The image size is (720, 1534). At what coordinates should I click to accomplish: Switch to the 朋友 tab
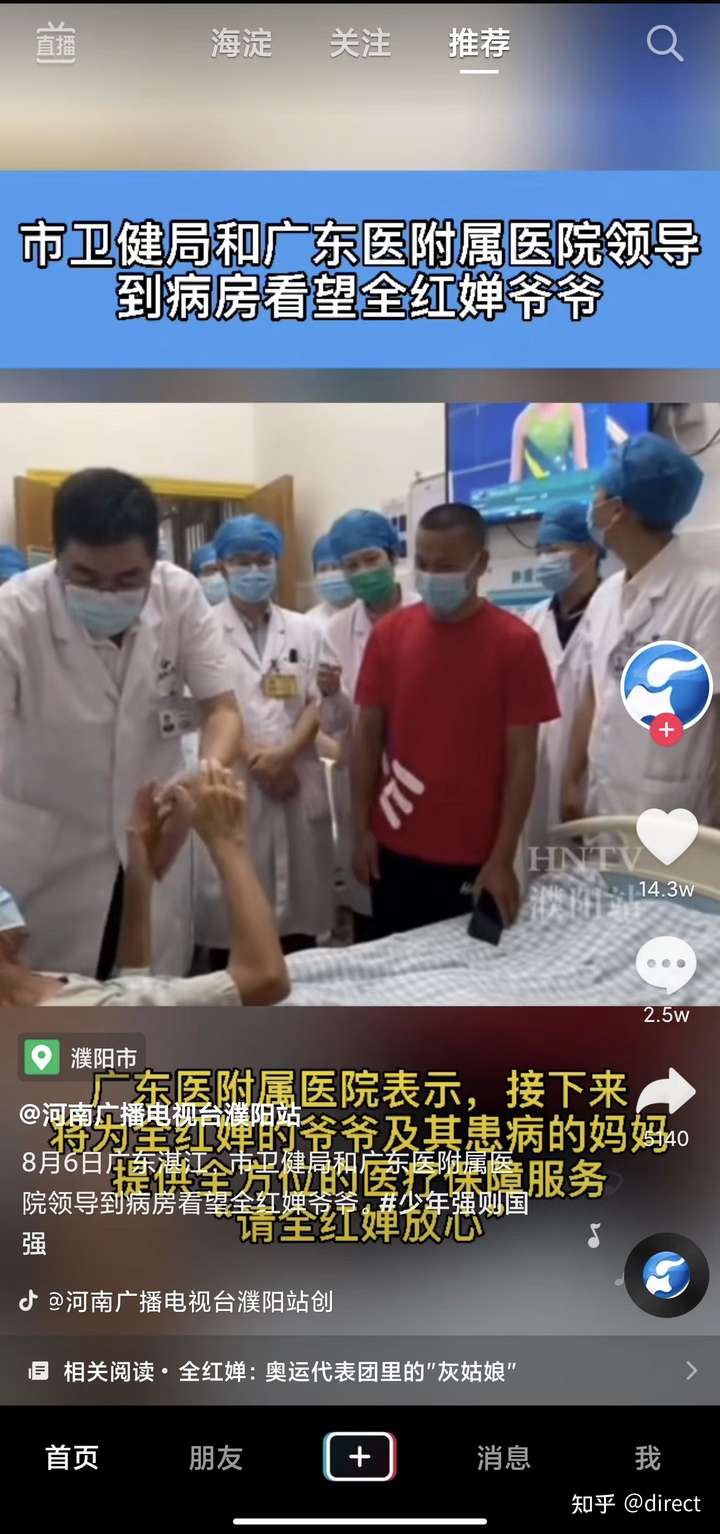pos(216,1457)
